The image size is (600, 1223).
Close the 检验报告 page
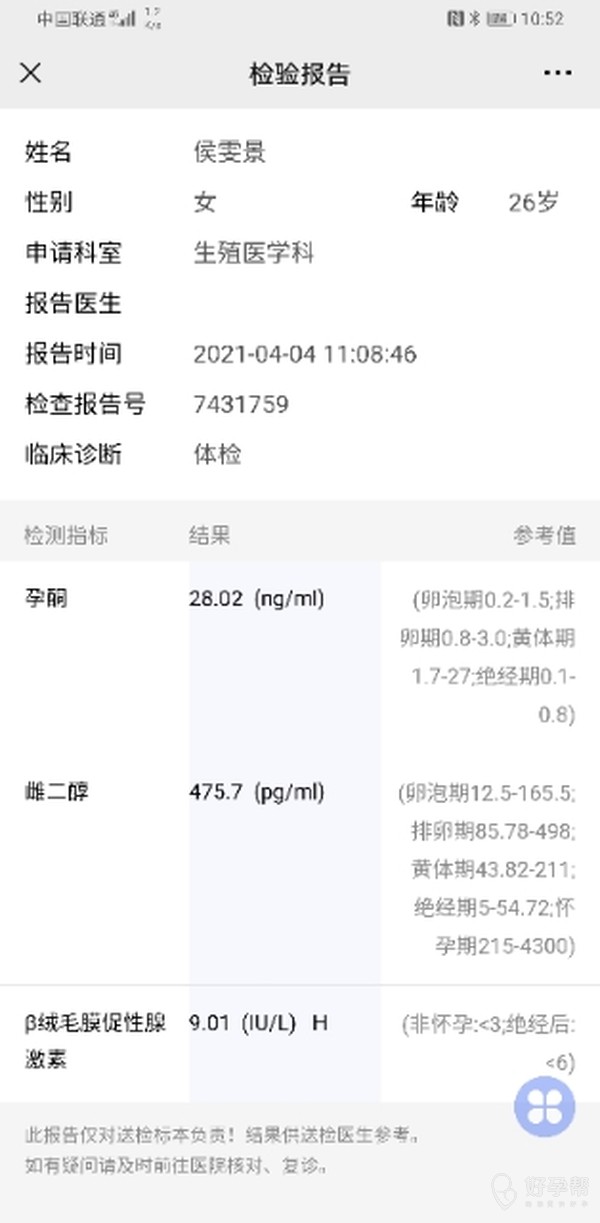pos(31,73)
